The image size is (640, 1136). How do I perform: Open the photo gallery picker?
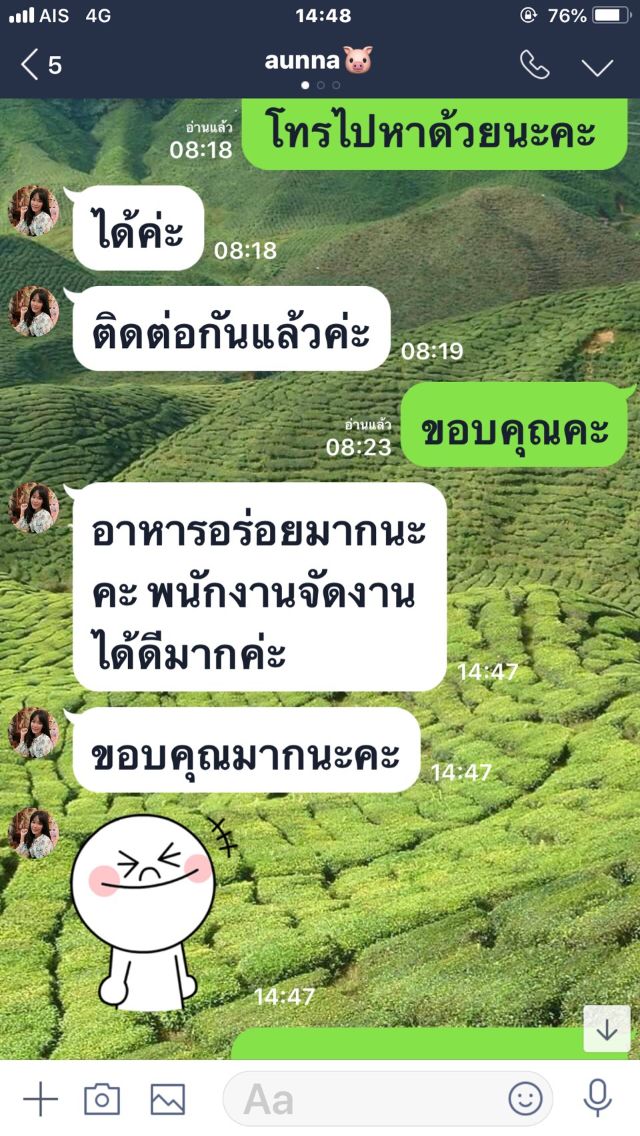(168, 1099)
